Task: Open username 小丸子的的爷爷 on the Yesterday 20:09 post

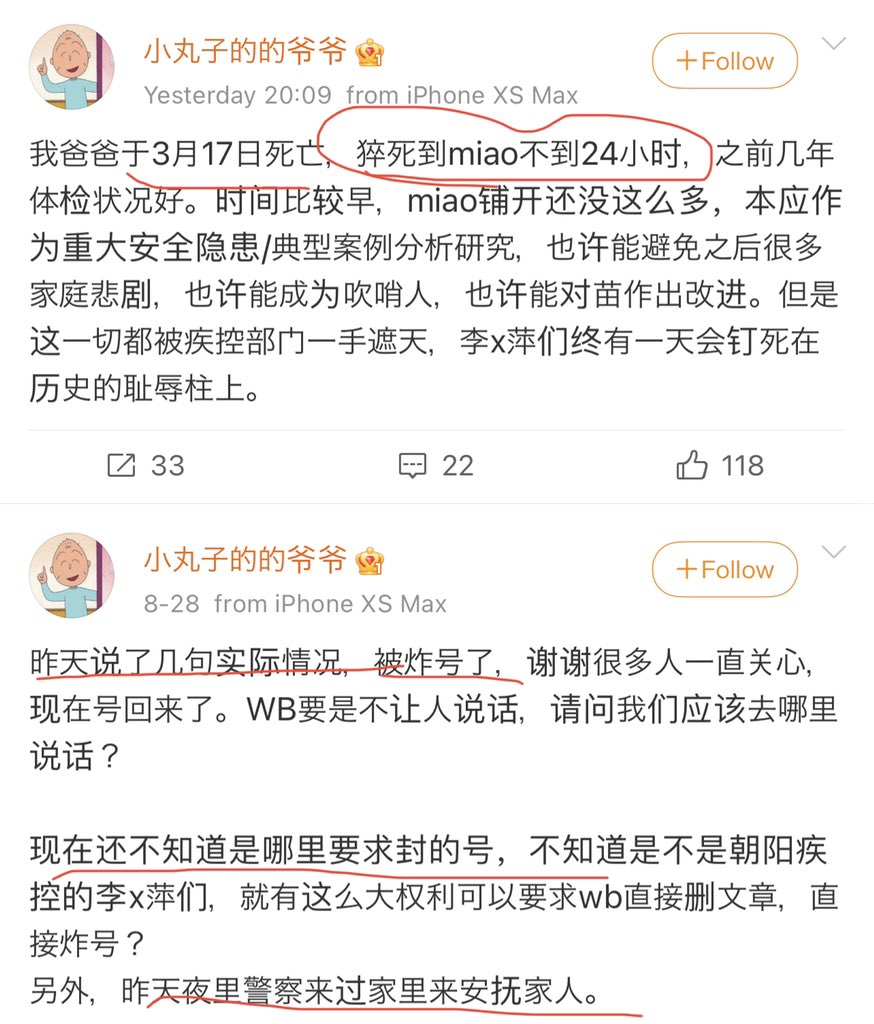Action: tap(245, 52)
